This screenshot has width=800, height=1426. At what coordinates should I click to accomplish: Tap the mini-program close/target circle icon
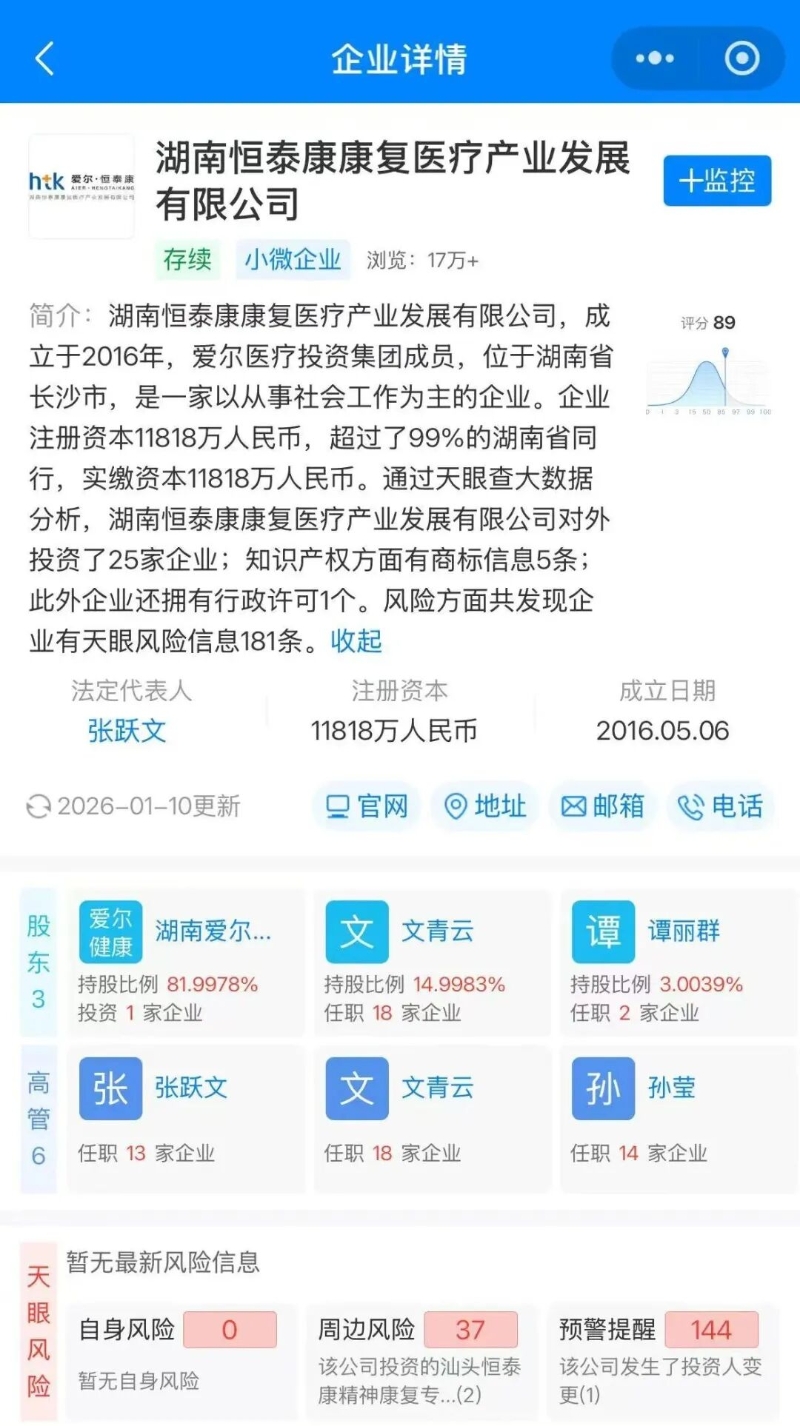tap(740, 58)
